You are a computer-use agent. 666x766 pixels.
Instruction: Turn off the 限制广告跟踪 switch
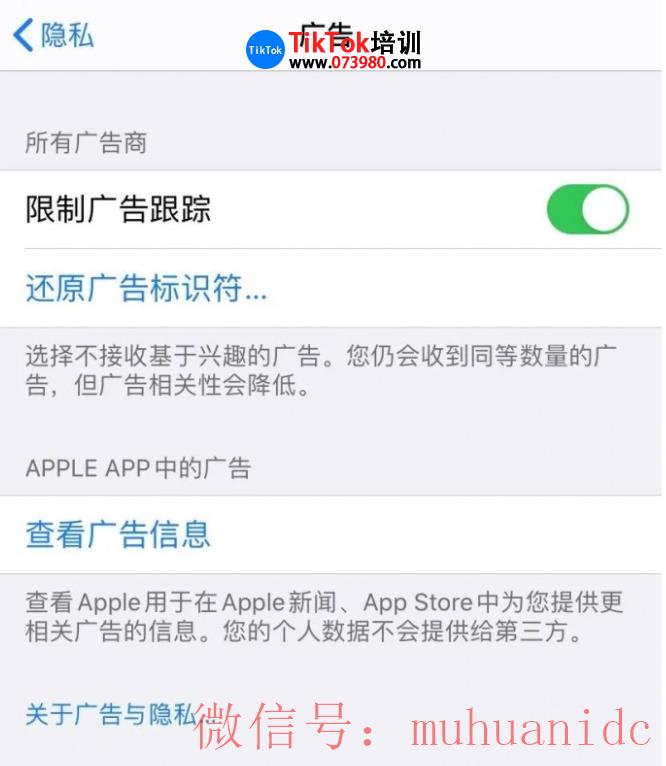point(587,210)
